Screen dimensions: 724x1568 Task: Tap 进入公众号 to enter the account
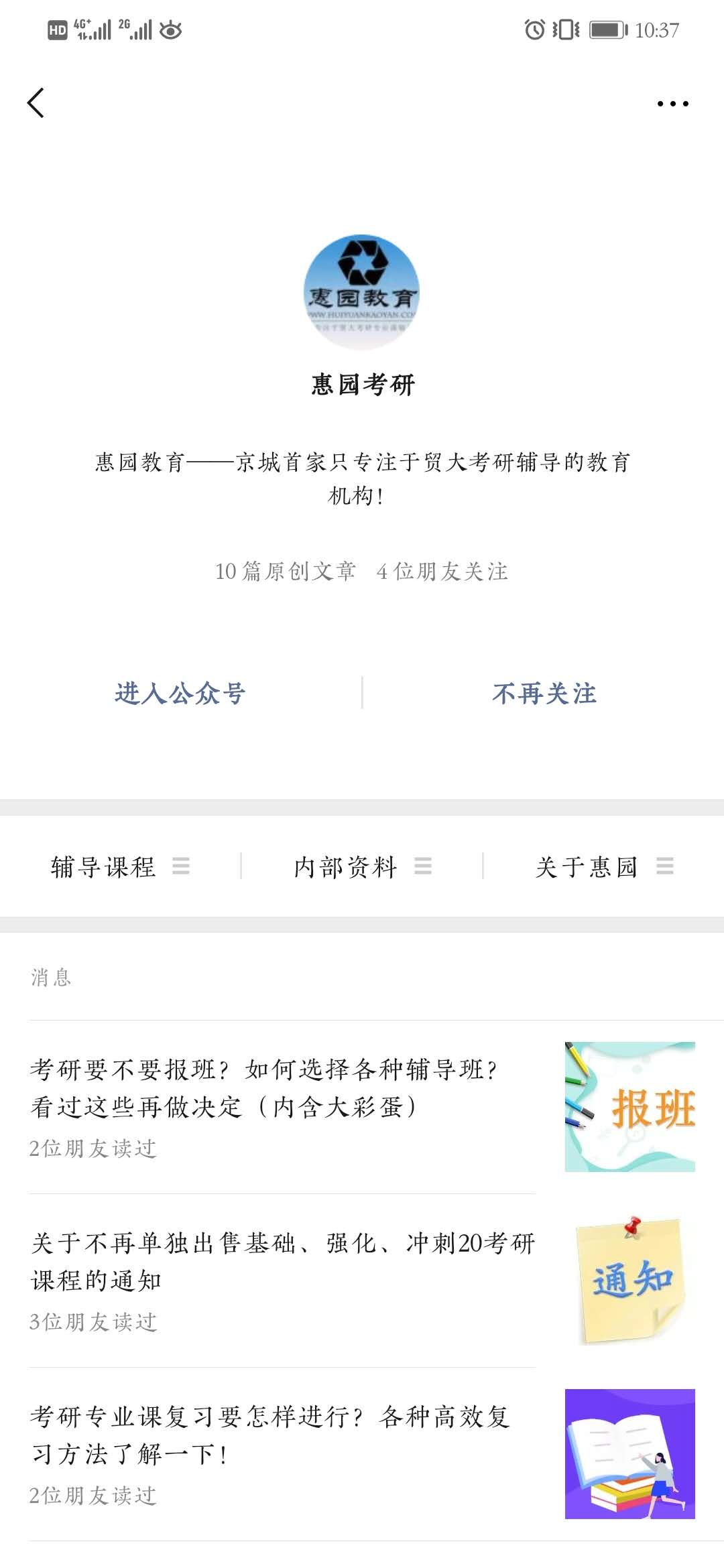click(180, 693)
